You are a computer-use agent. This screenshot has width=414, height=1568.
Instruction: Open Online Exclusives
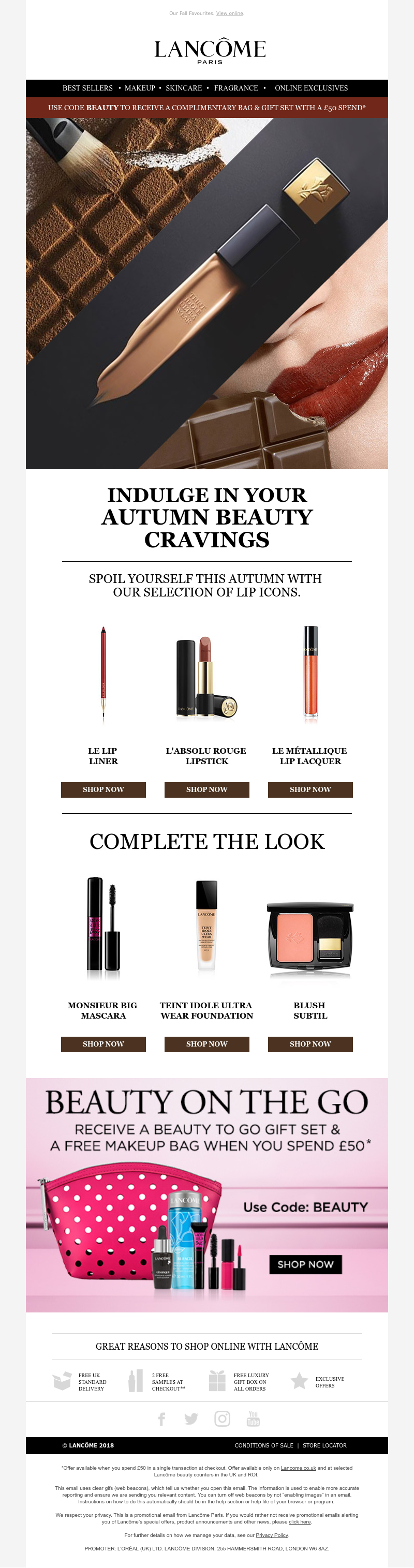point(311,88)
